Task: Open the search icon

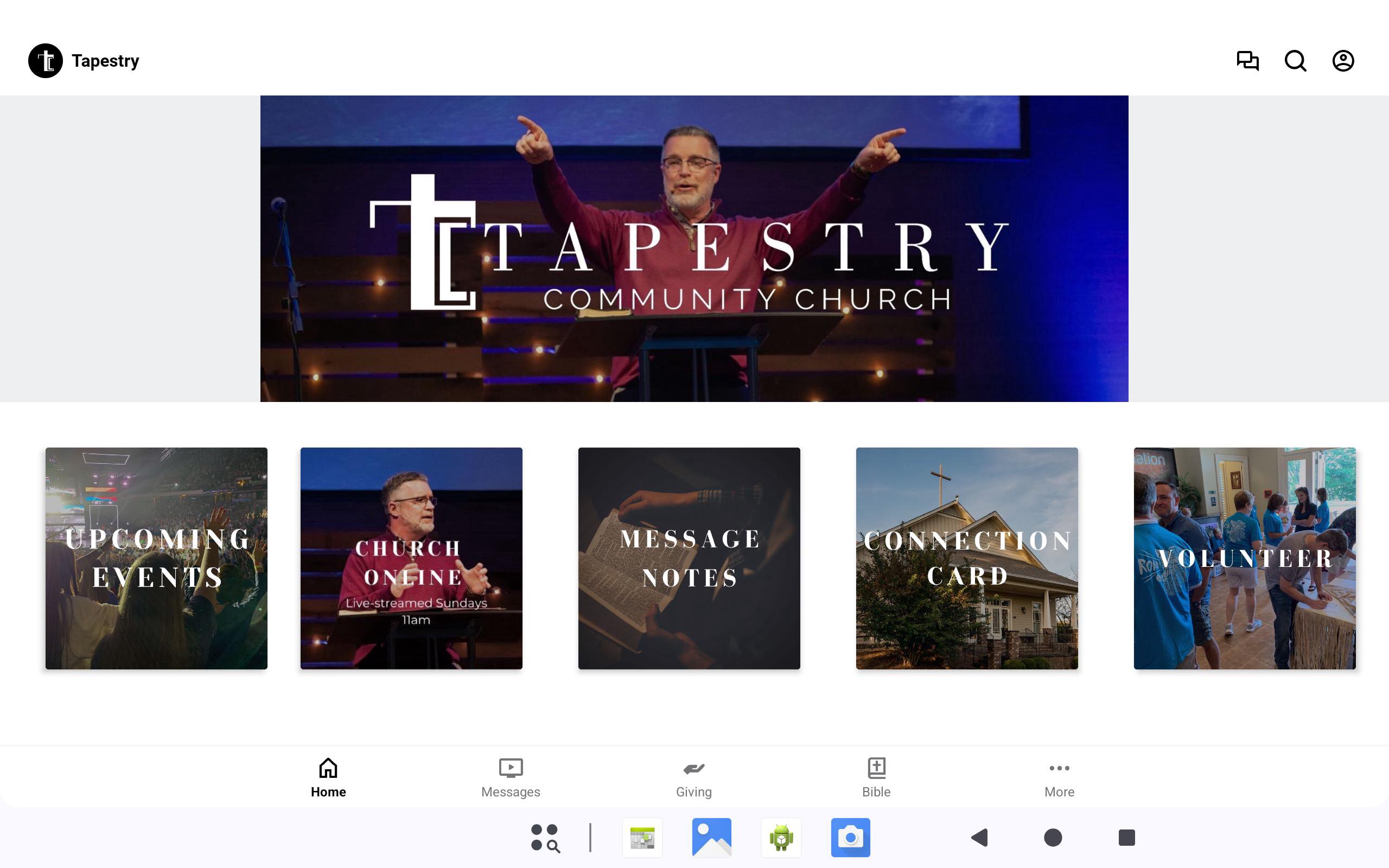Action: (1295, 61)
